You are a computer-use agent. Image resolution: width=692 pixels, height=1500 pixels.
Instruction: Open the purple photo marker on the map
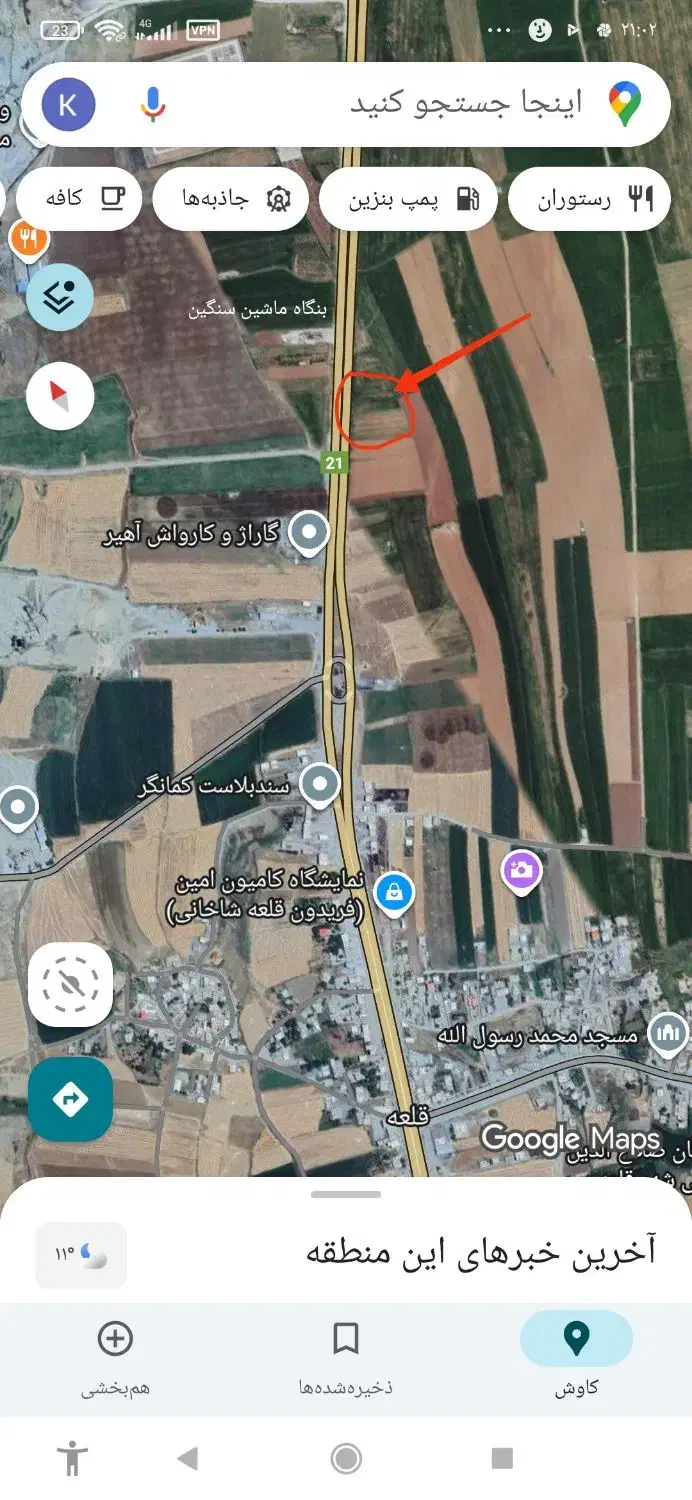point(521,870)
